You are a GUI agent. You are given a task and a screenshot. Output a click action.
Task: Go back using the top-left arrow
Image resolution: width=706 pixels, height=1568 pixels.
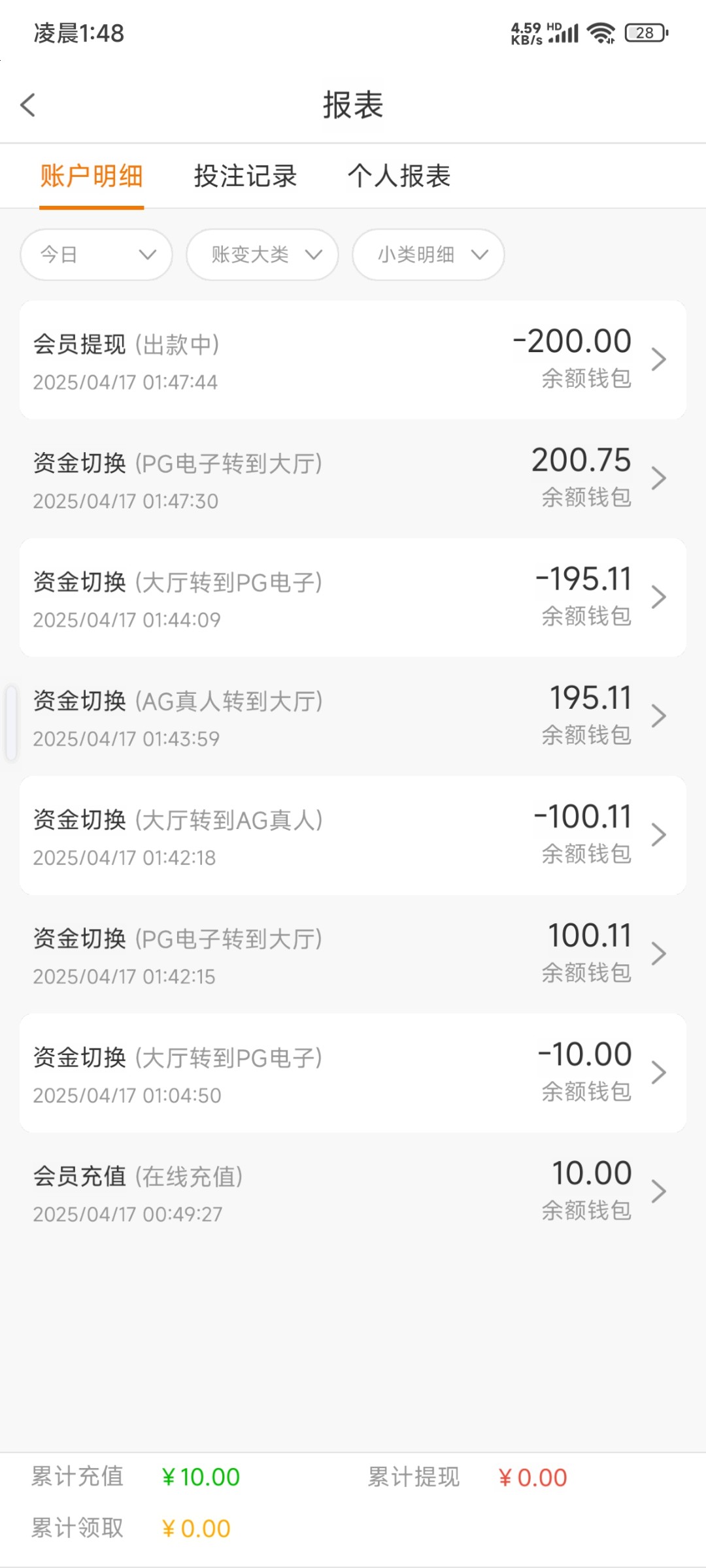pos(28,105)
